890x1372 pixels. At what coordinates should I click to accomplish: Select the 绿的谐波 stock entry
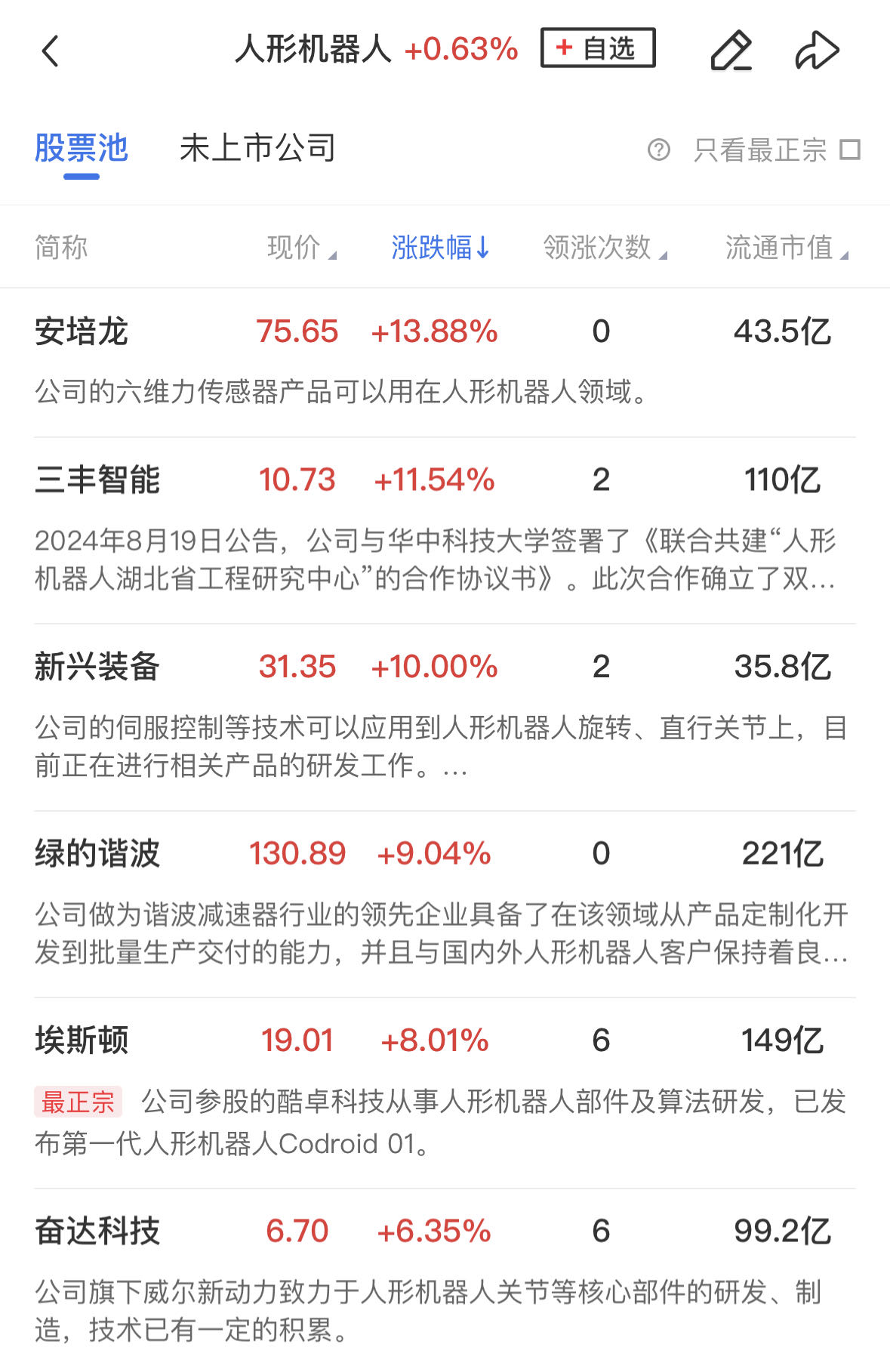(x=97, y=854)
